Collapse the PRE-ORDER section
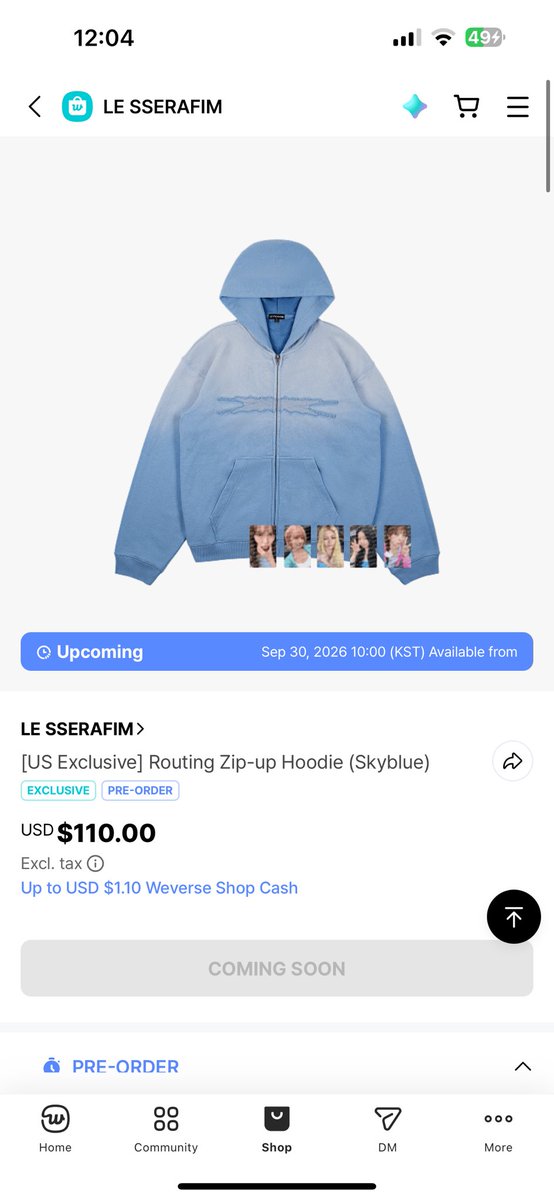Screen dimensions: 554x1200 pos(522,1067)
